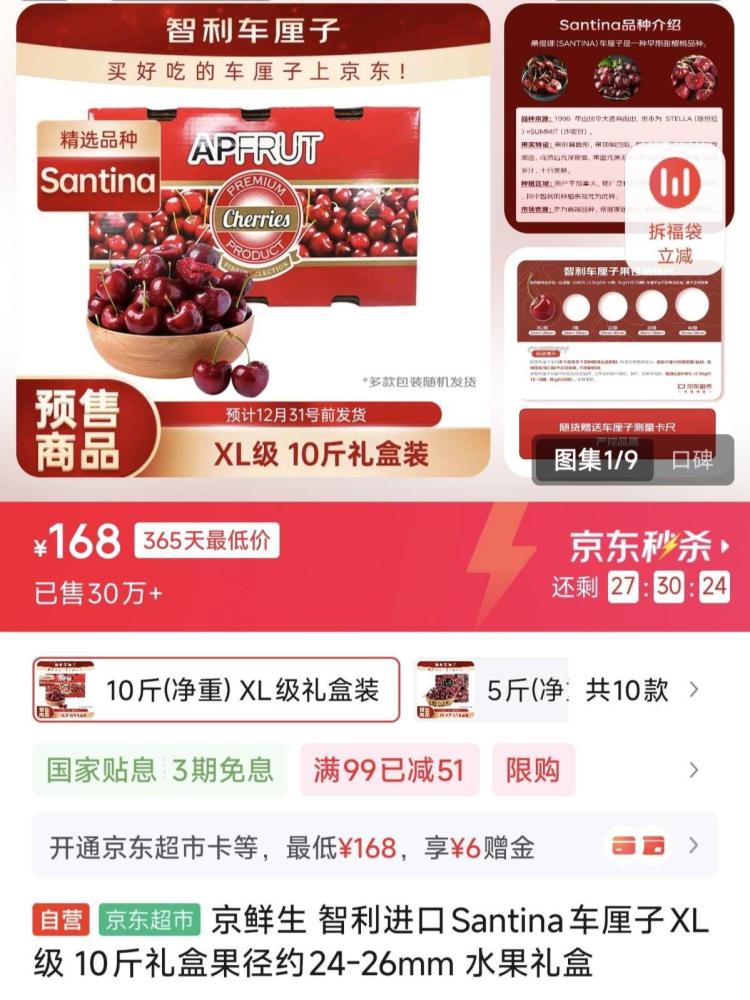This screenshot has height=1000, width=750.
Task: Open the main cherry product image
Action: pyautogui.click(x=252, y=240)
